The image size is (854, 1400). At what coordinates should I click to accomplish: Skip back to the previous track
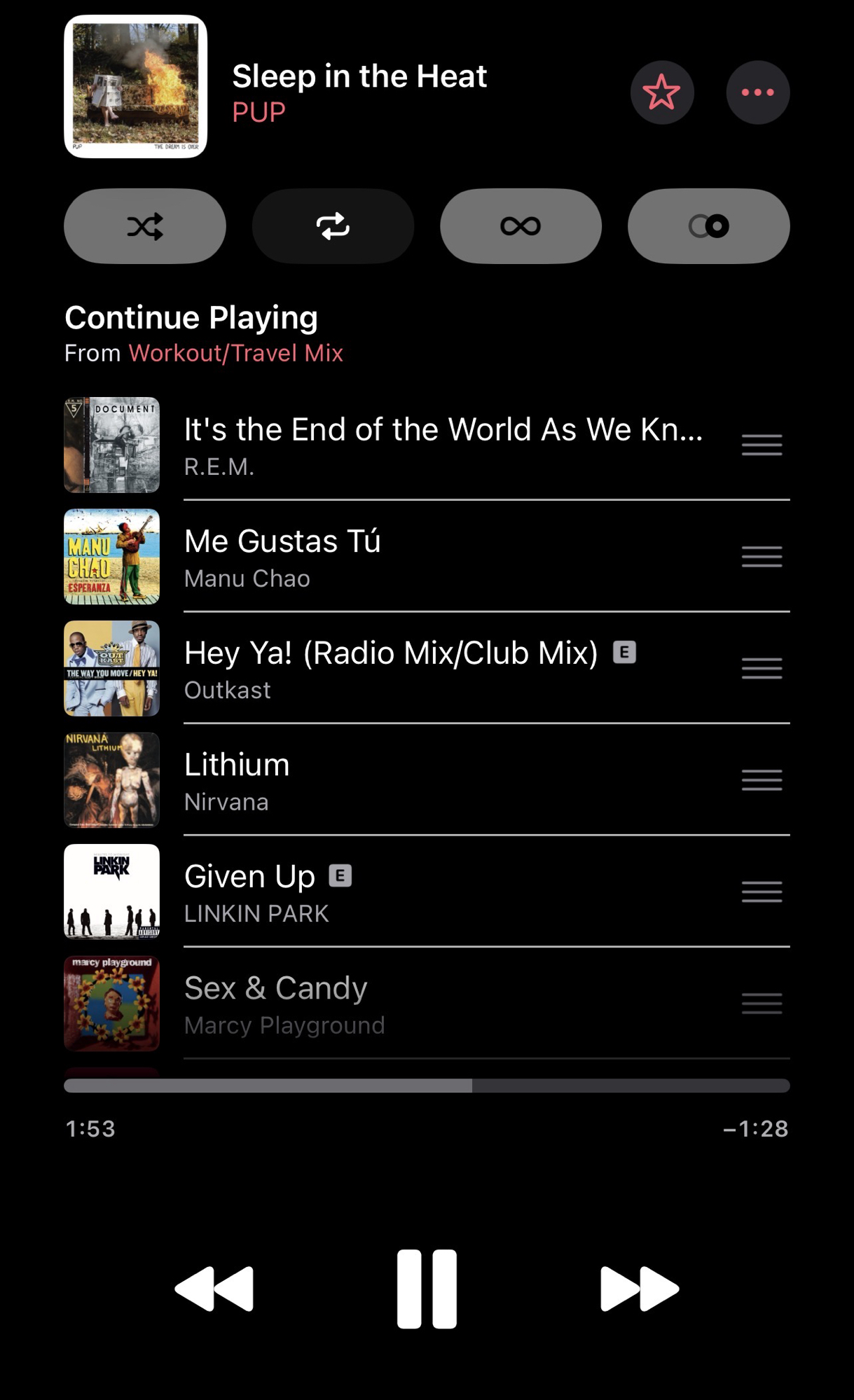pos(214,1289)
